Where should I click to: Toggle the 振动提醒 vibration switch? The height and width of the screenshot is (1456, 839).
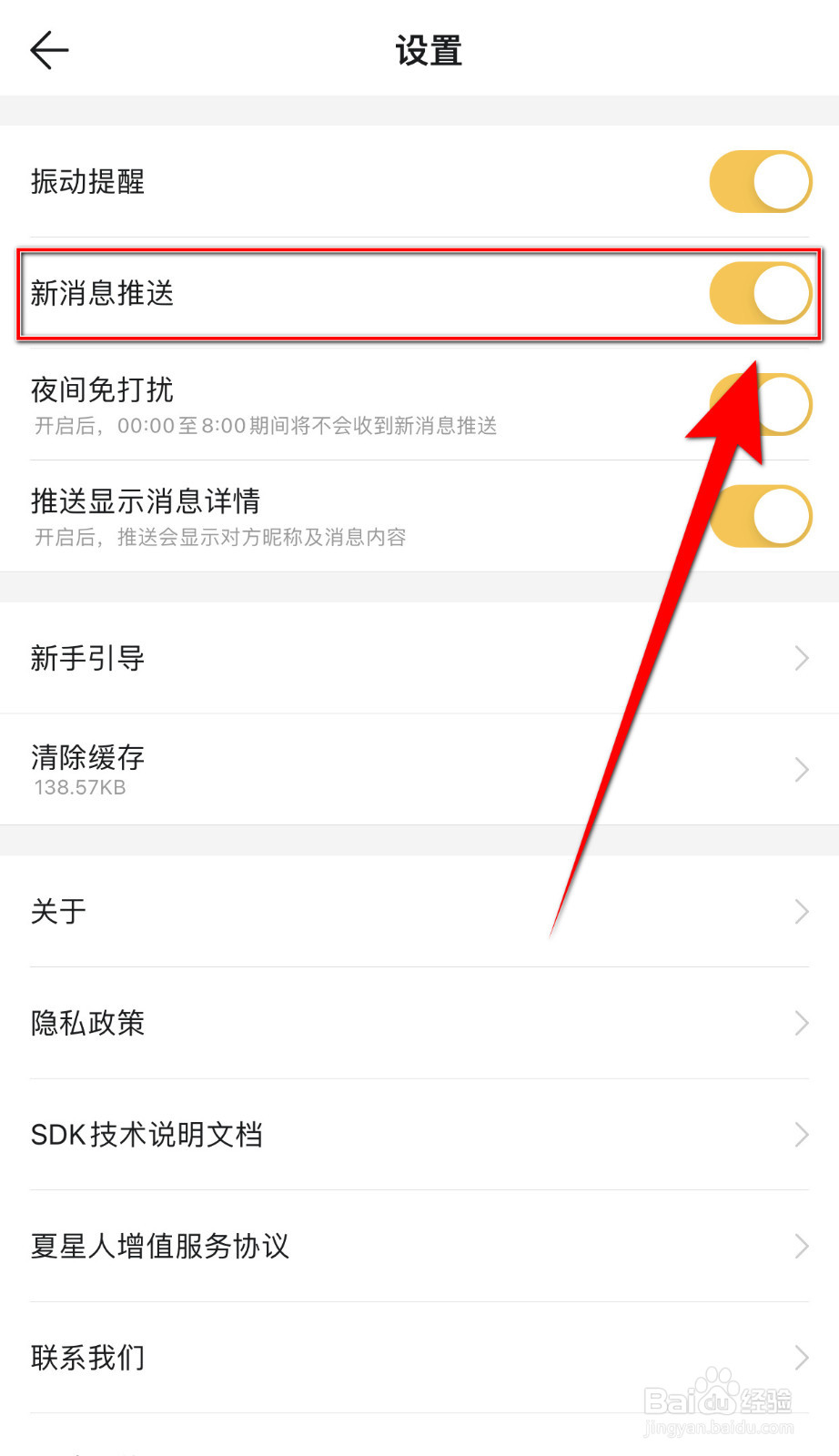pyautogui.click(x=760, y=181)
